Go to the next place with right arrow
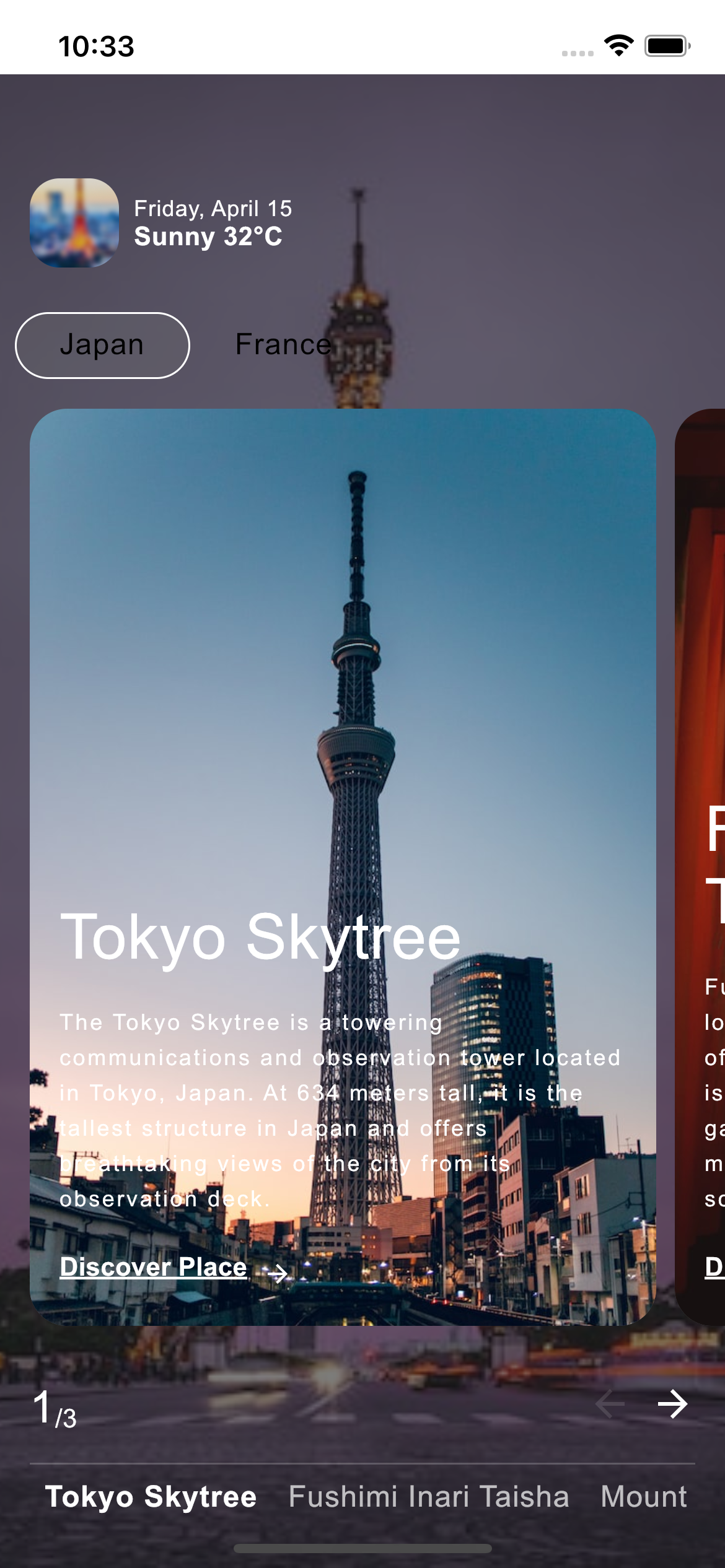Image resolution: width=725 pixels, height=1568 pixels. (x=672, y=1404)
